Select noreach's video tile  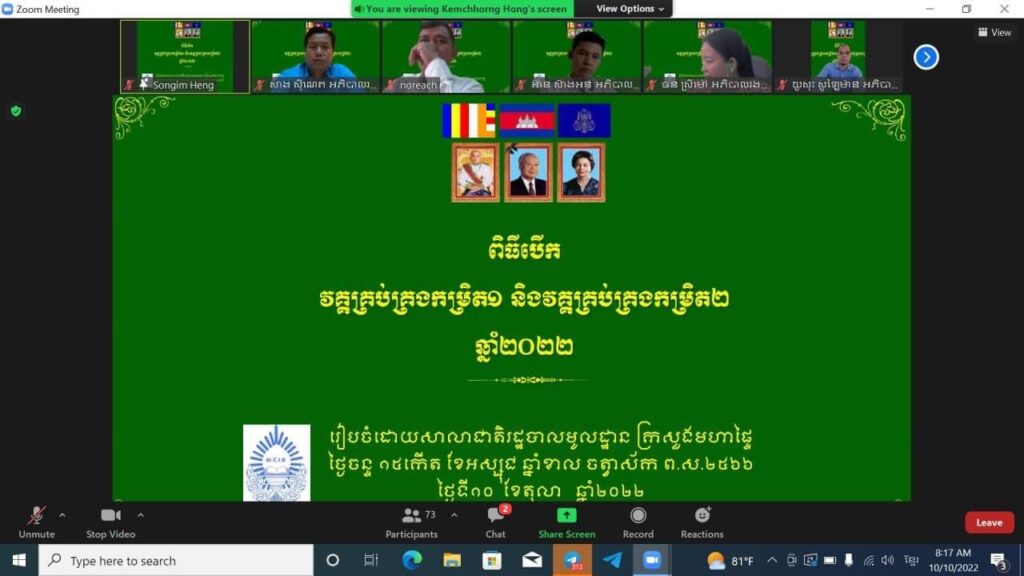click(x=446, y=57)
